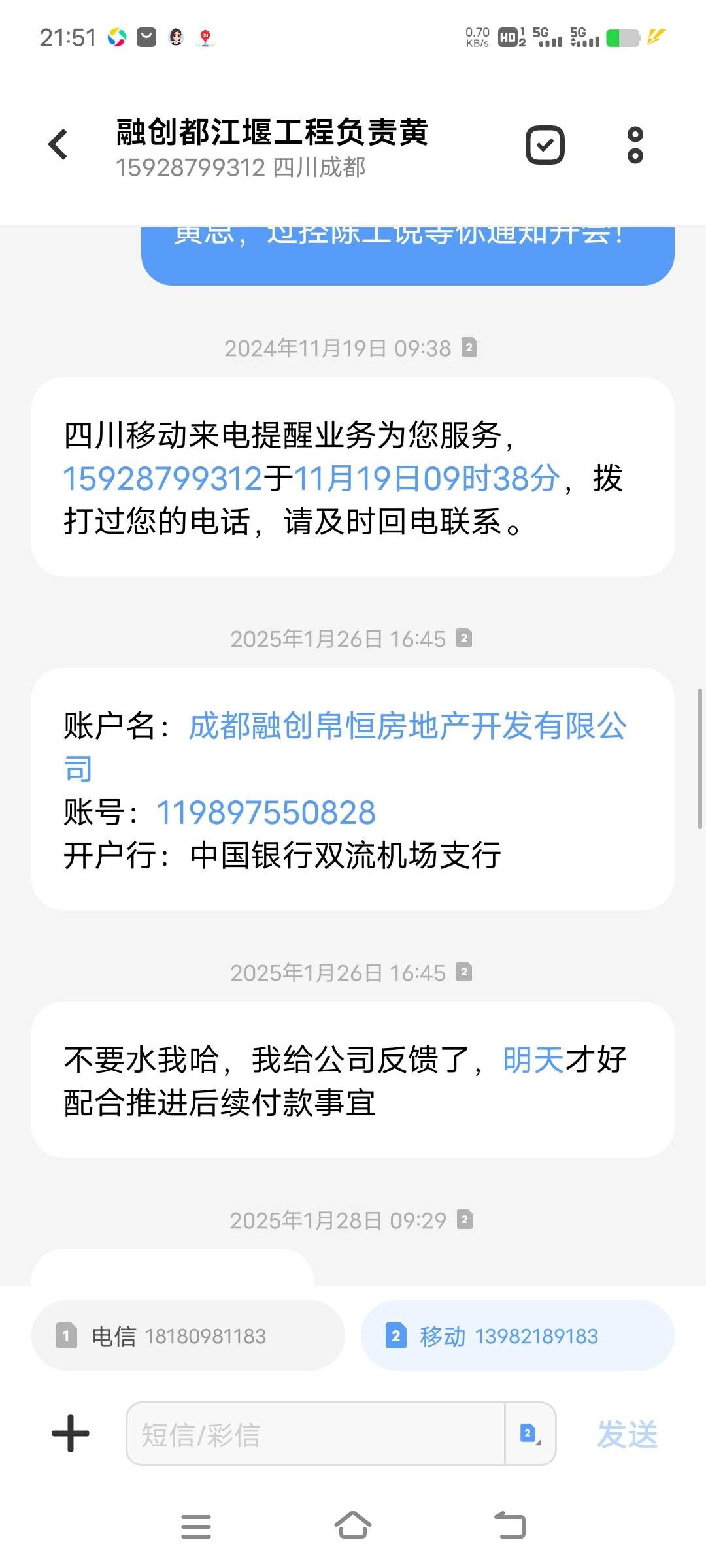Go to the system home screen
706x1568 pixels.
click(x=353, y=1526)
